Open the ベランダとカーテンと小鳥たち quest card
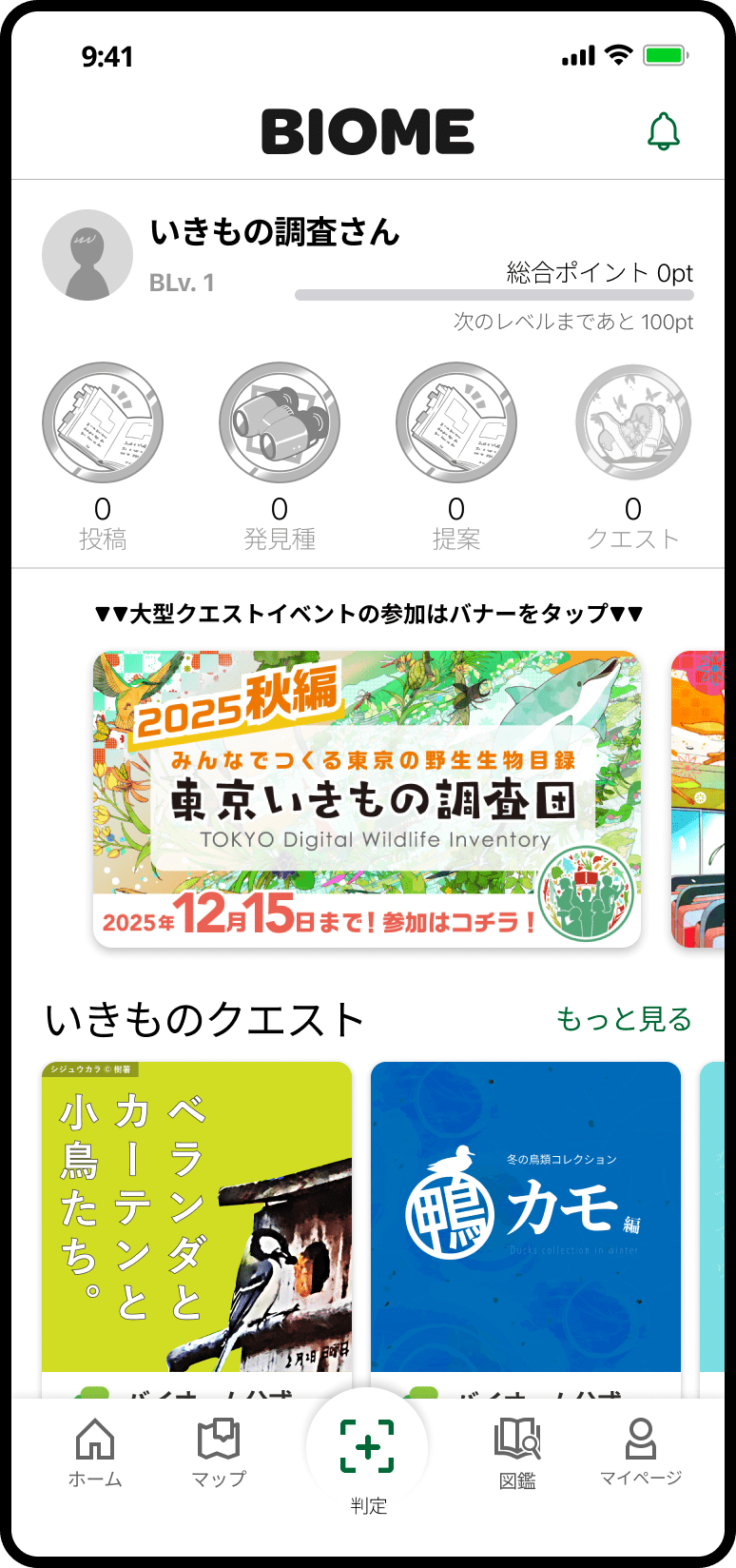Screen dimensions: 736x1568 197,1218
